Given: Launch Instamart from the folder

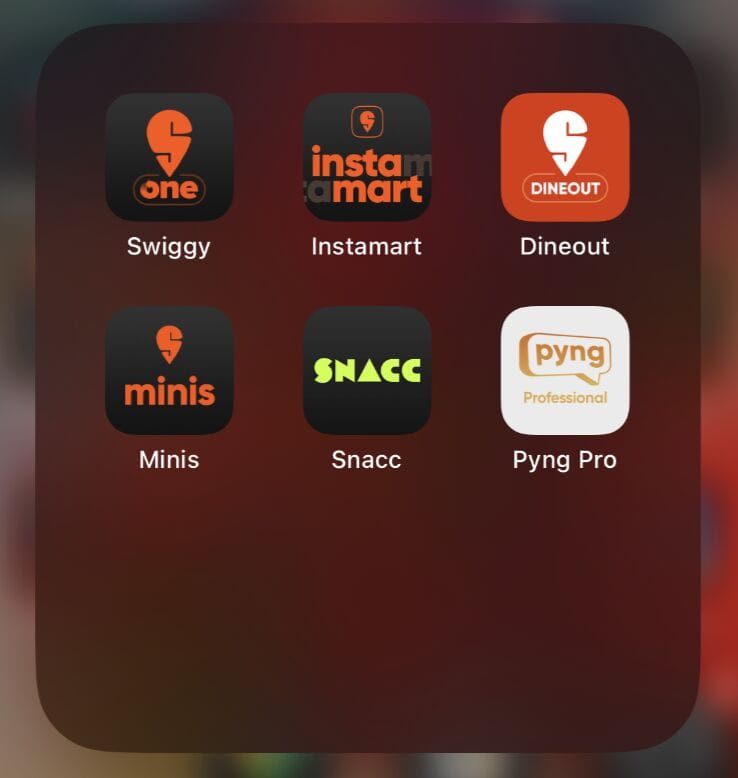Looking at the screenshot, I should tap(367, 157).
